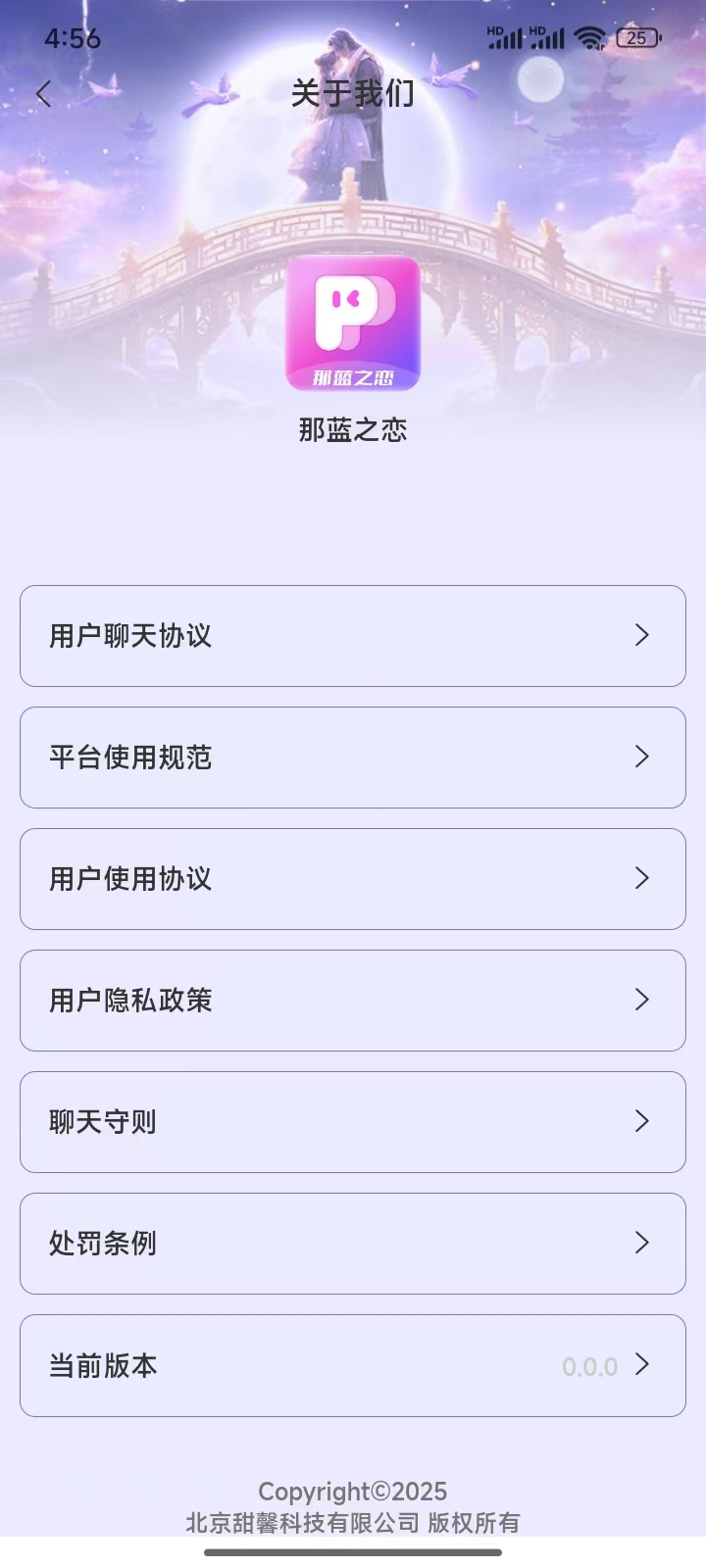The height and width of the screenshot is (1568, 706).
Task: Tap the navigation bar handle at bottom
Action: [352, 1551]
